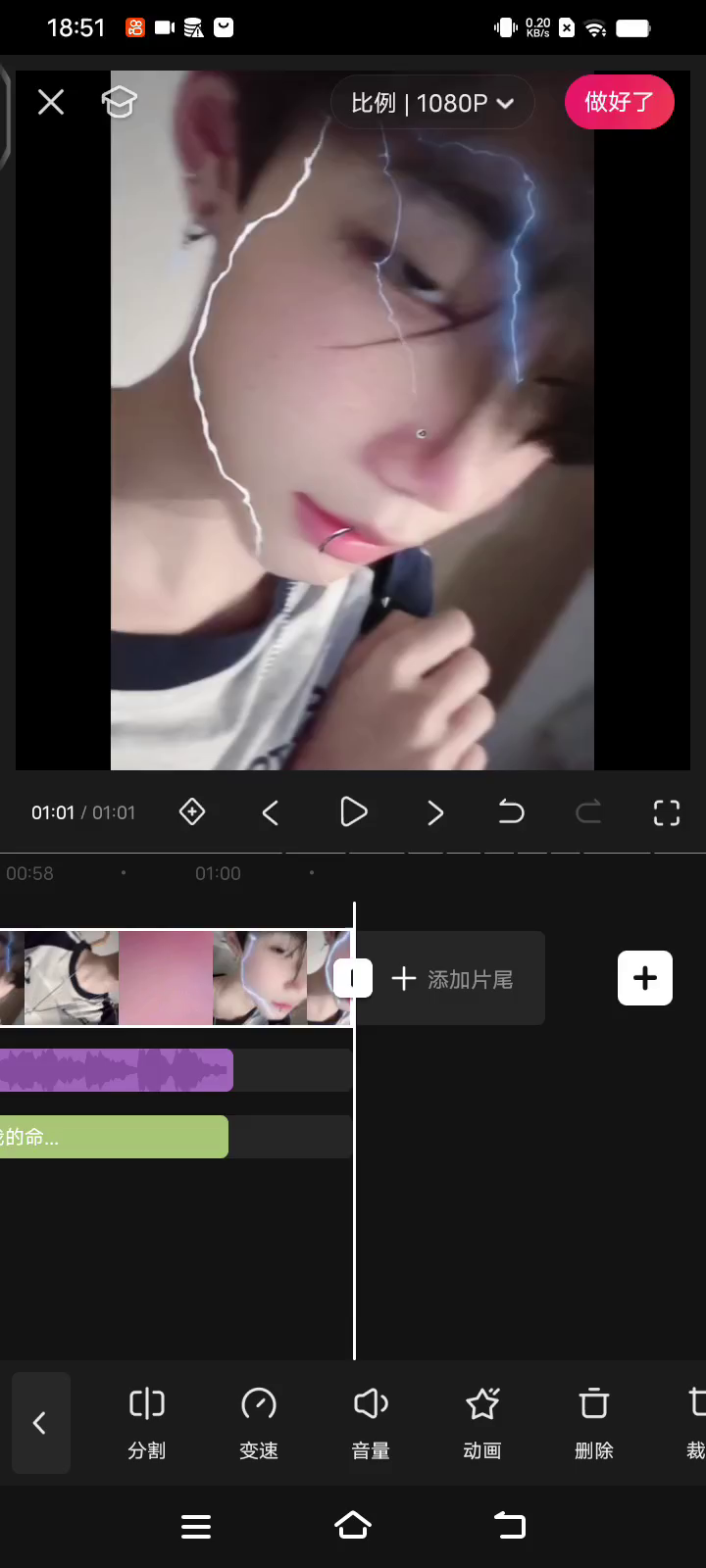This screenshot has height=1568, width=706.
Task: Close the video editor
Action: (51, 102)
